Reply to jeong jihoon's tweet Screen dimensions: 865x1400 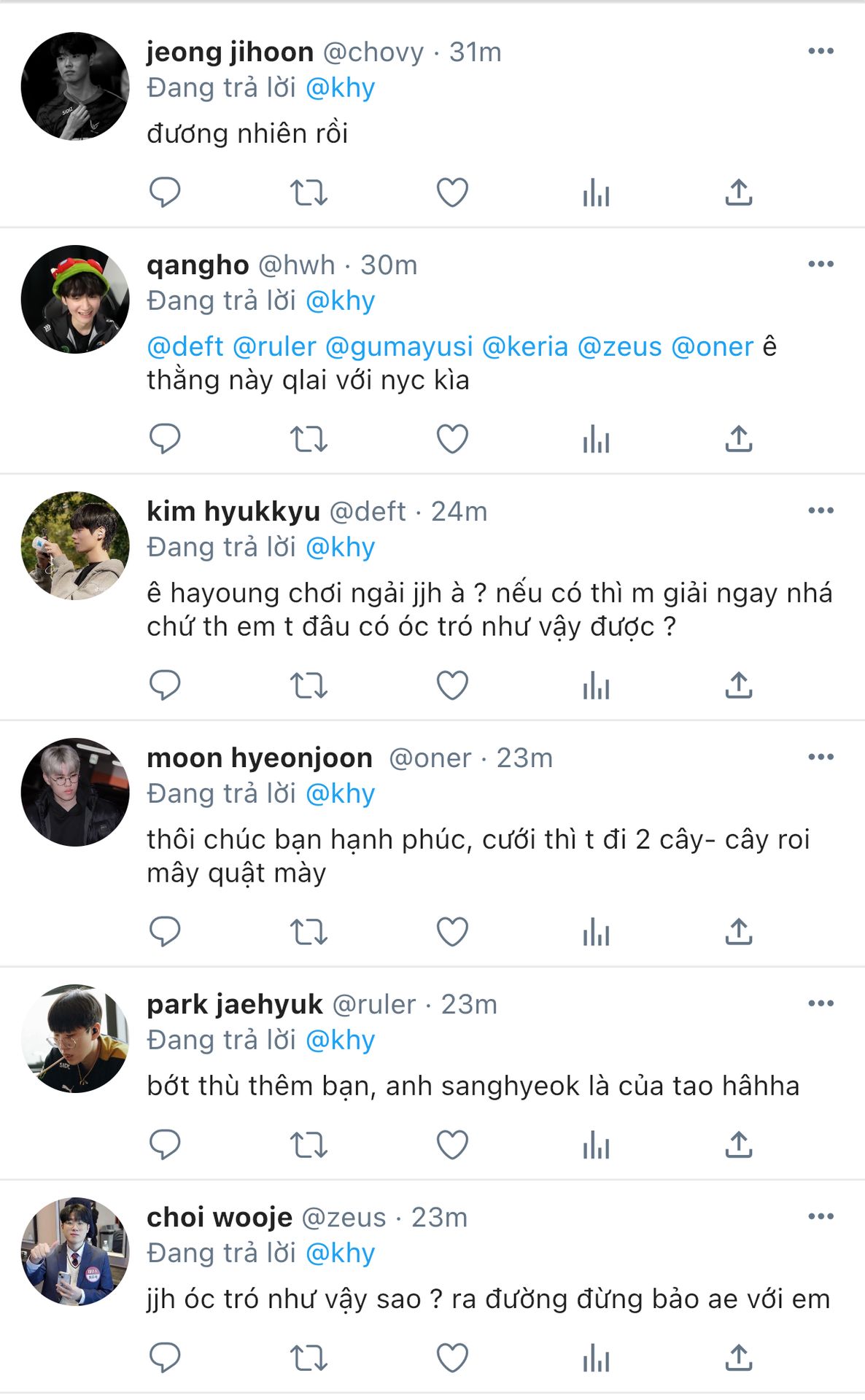(x=165, y=192)
